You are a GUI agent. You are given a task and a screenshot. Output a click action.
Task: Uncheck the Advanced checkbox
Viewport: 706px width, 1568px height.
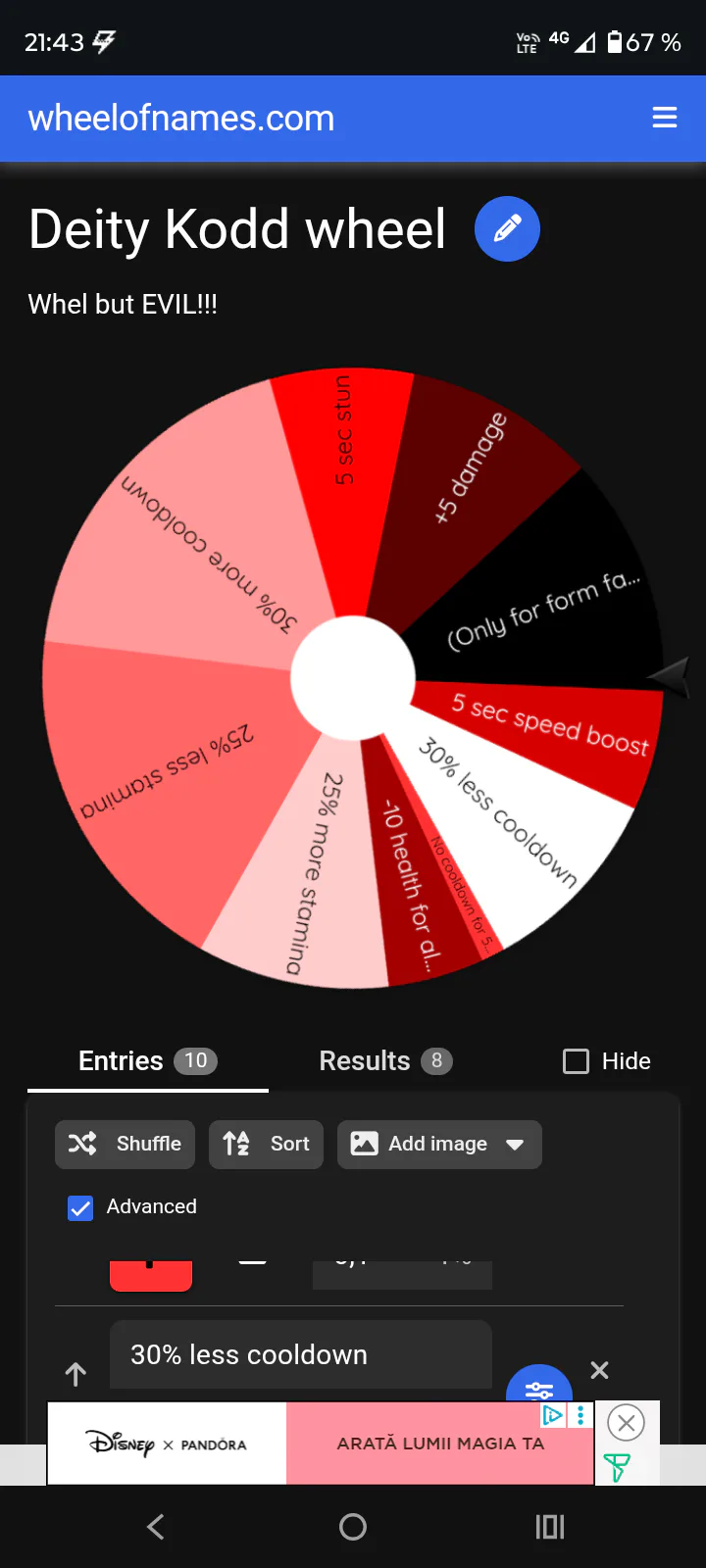pyautogui.click(x=80, y=1207)
